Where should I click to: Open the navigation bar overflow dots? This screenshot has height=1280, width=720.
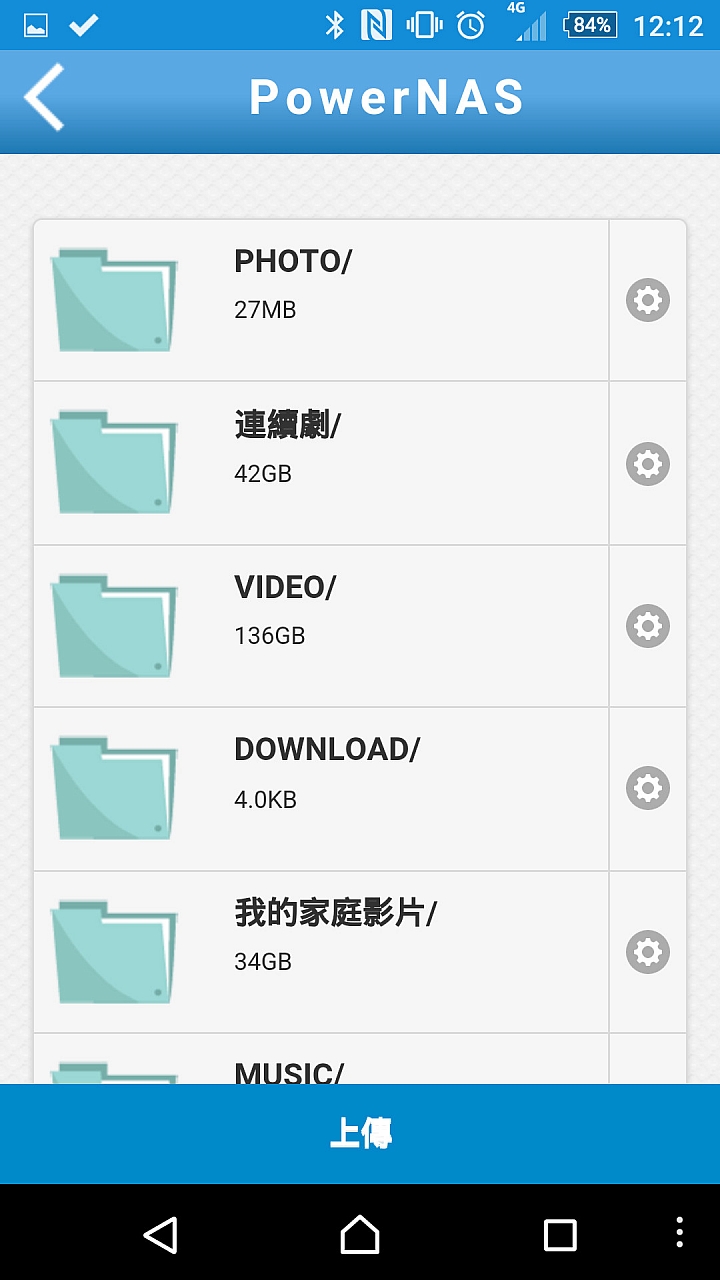pyautogui.click(x=680, y=1234)
